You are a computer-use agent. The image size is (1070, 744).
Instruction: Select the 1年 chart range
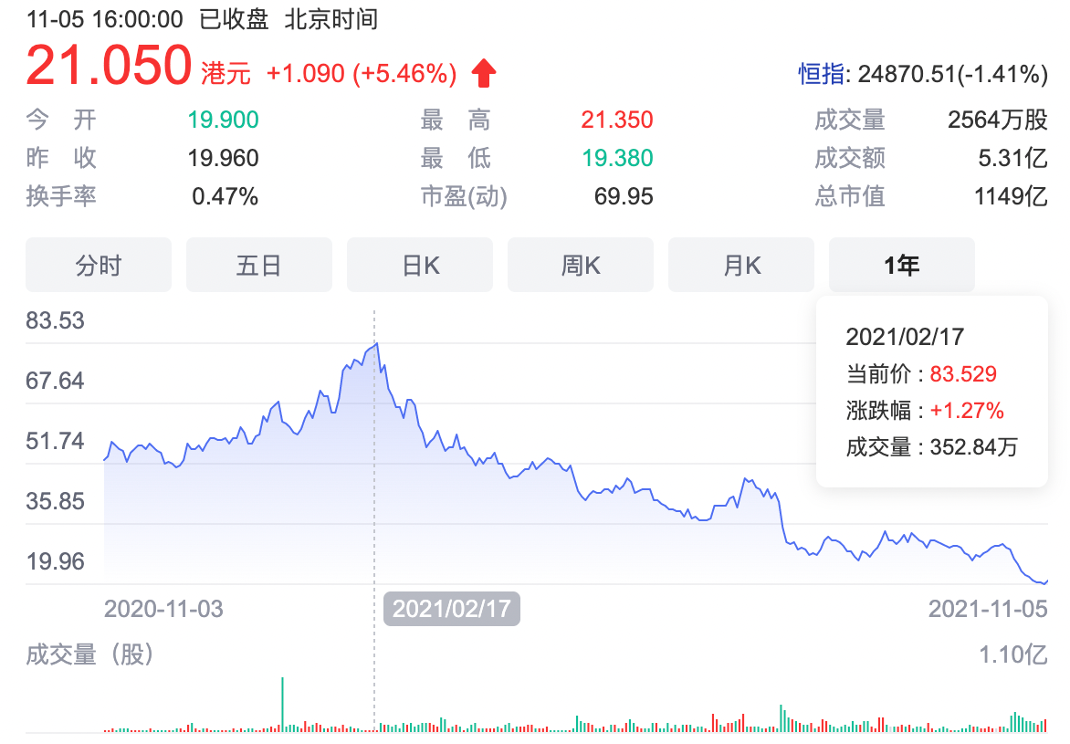(x=901, y=265)
